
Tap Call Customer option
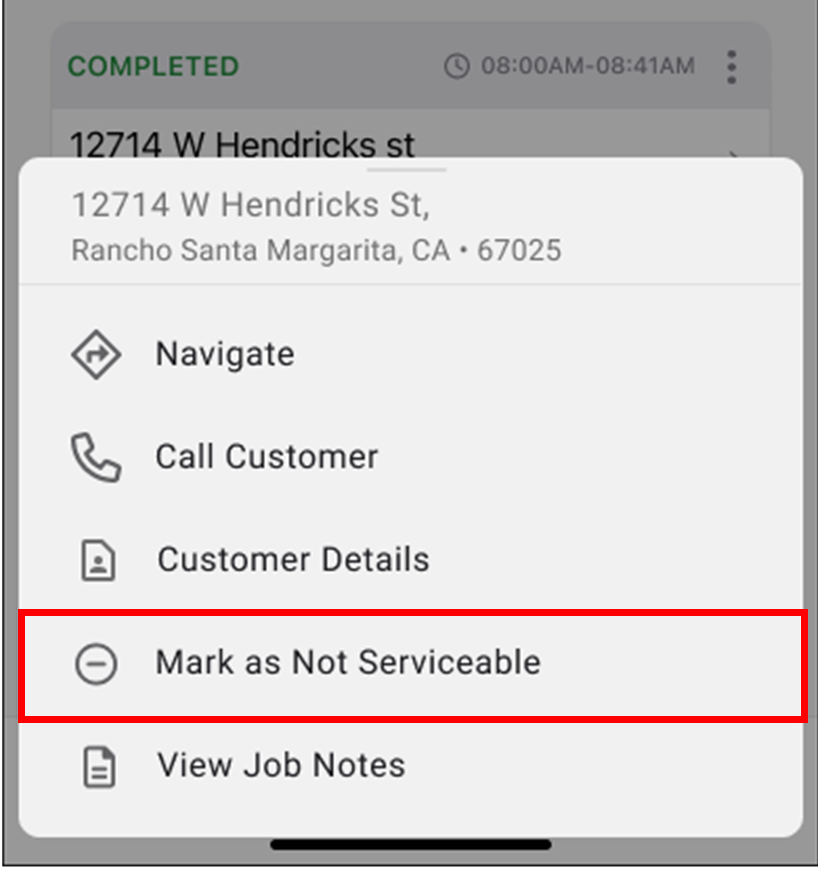point(266,457)
